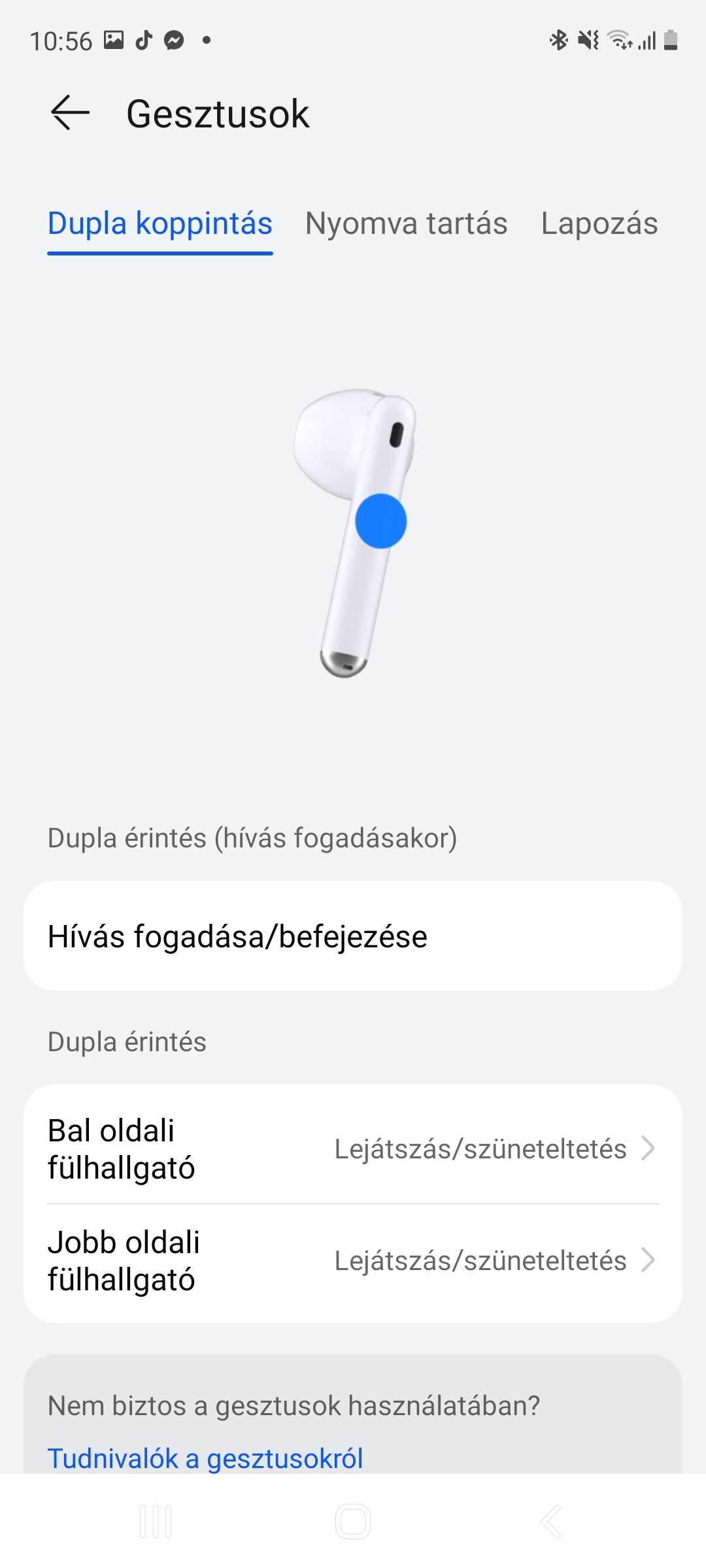
Task: Go back from the Gesztusok screen
Action: pyautogui.click(x=70, y=113)
